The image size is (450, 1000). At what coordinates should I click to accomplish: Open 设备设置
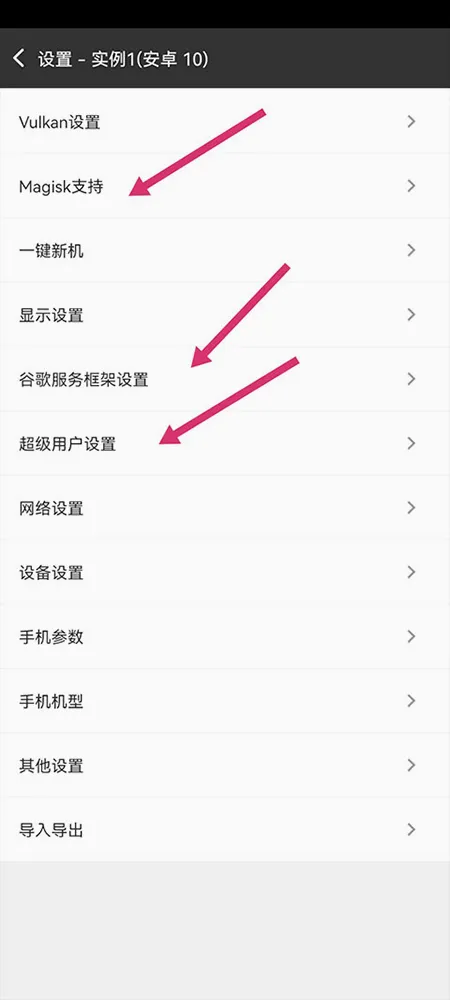225,572
